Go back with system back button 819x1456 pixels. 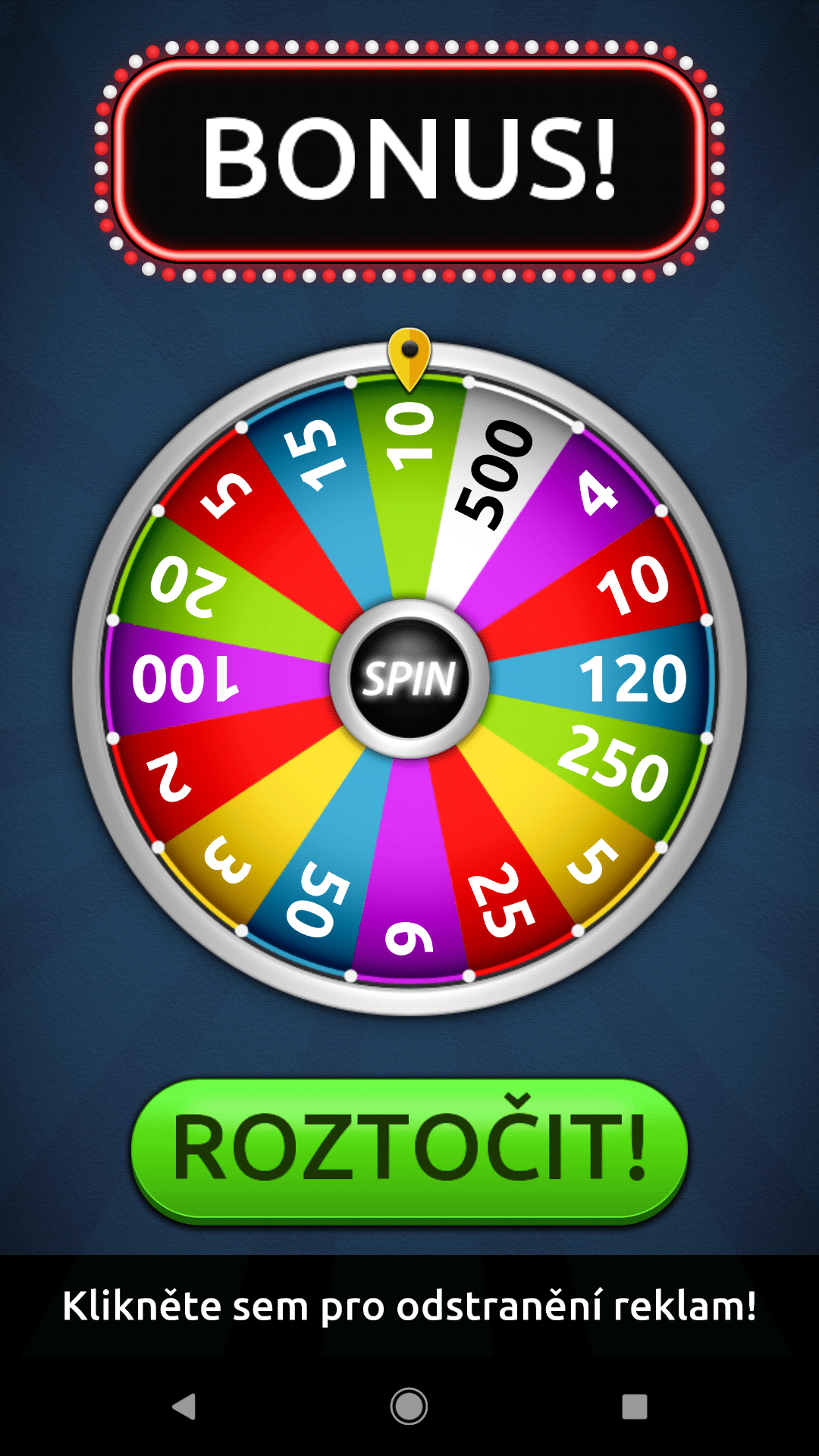(x=184, y=1407)
